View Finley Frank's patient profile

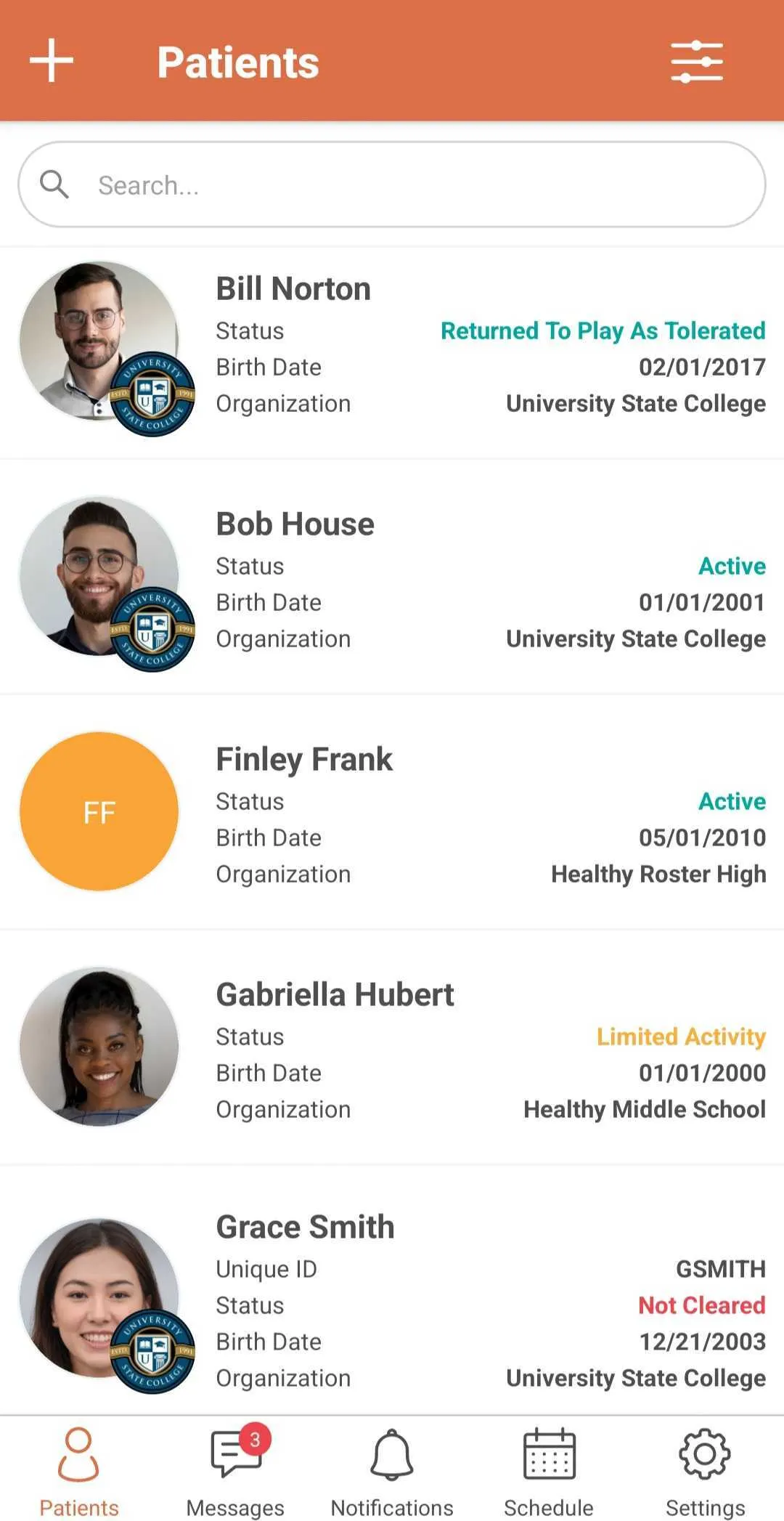pyautogui.click(x=392, y=813)
